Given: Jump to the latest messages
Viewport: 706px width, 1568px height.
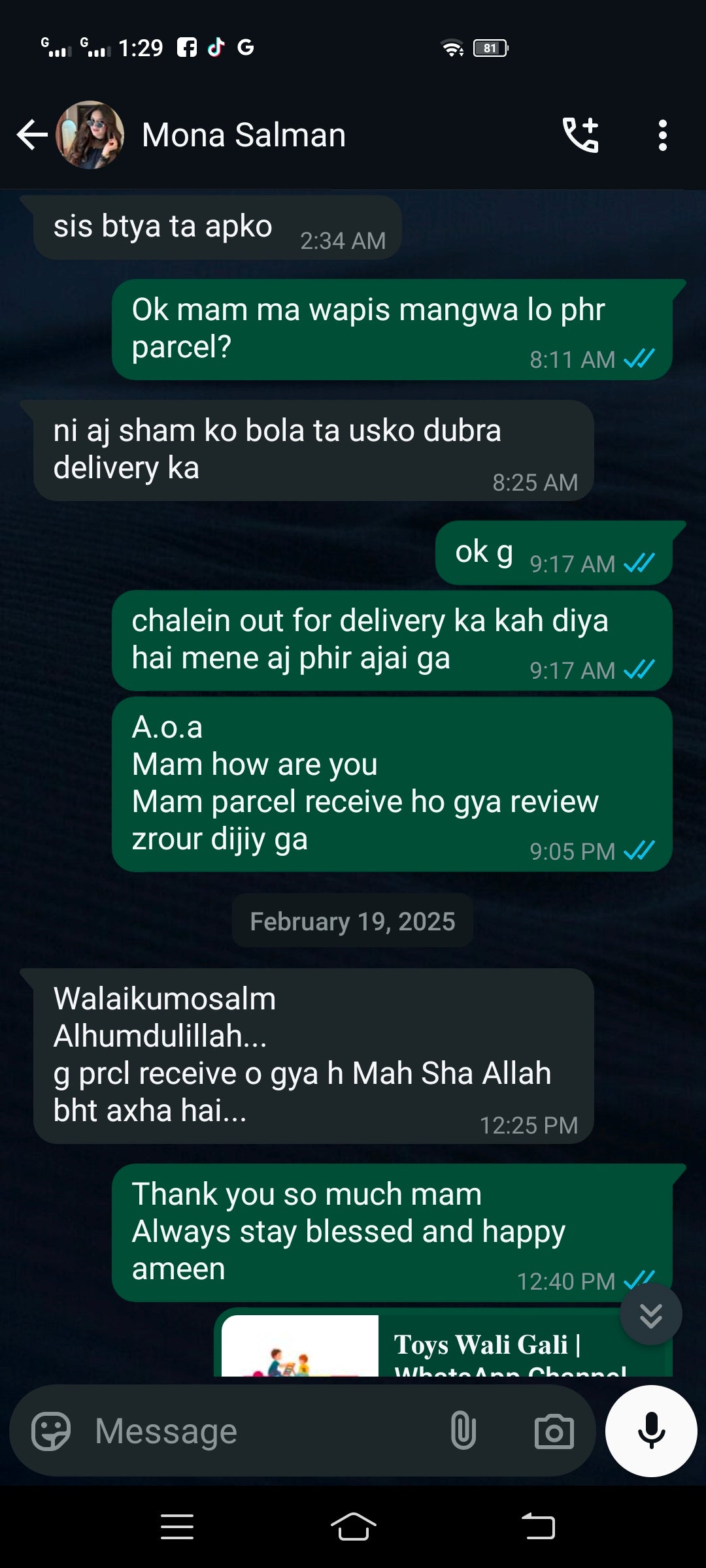Looking at the screenshot, I should [x=650, y=1315].
